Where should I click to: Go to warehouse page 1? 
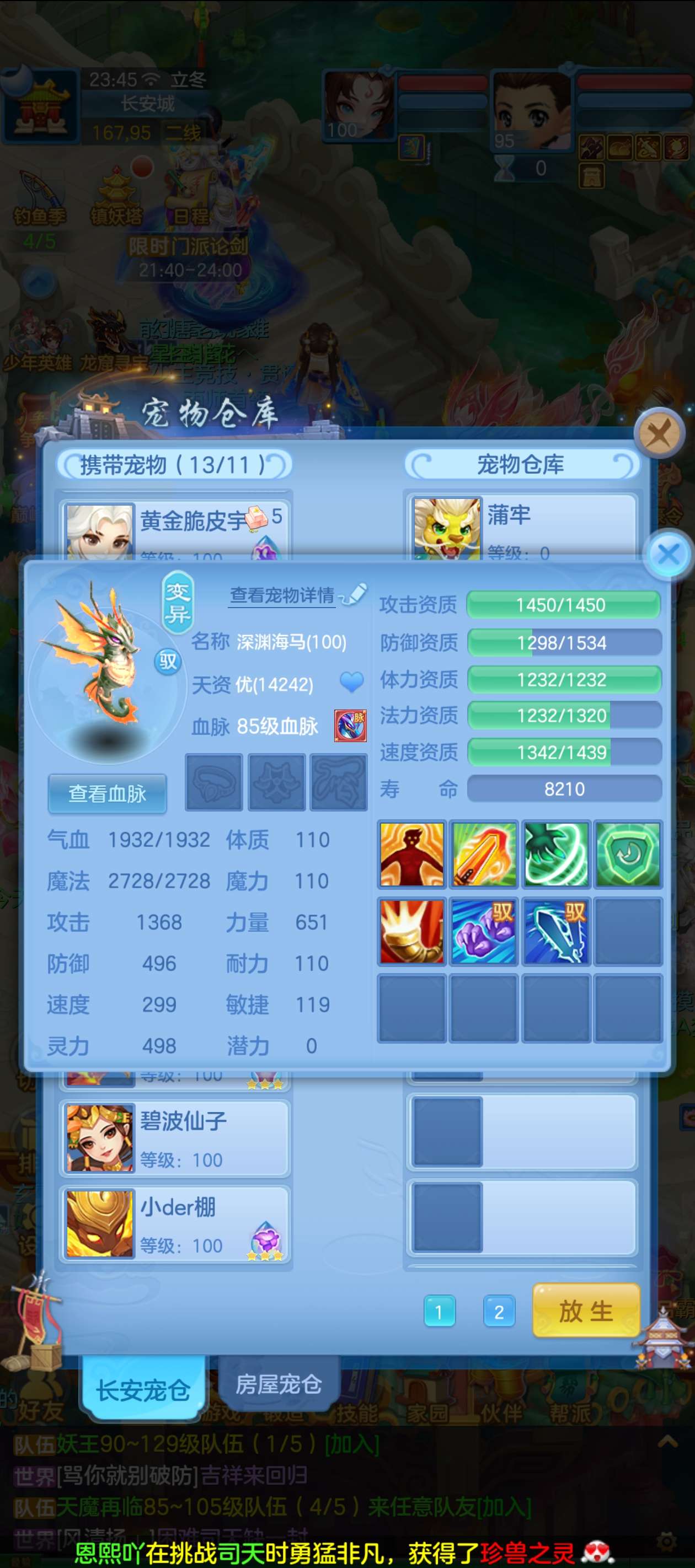pos(439,1312)
